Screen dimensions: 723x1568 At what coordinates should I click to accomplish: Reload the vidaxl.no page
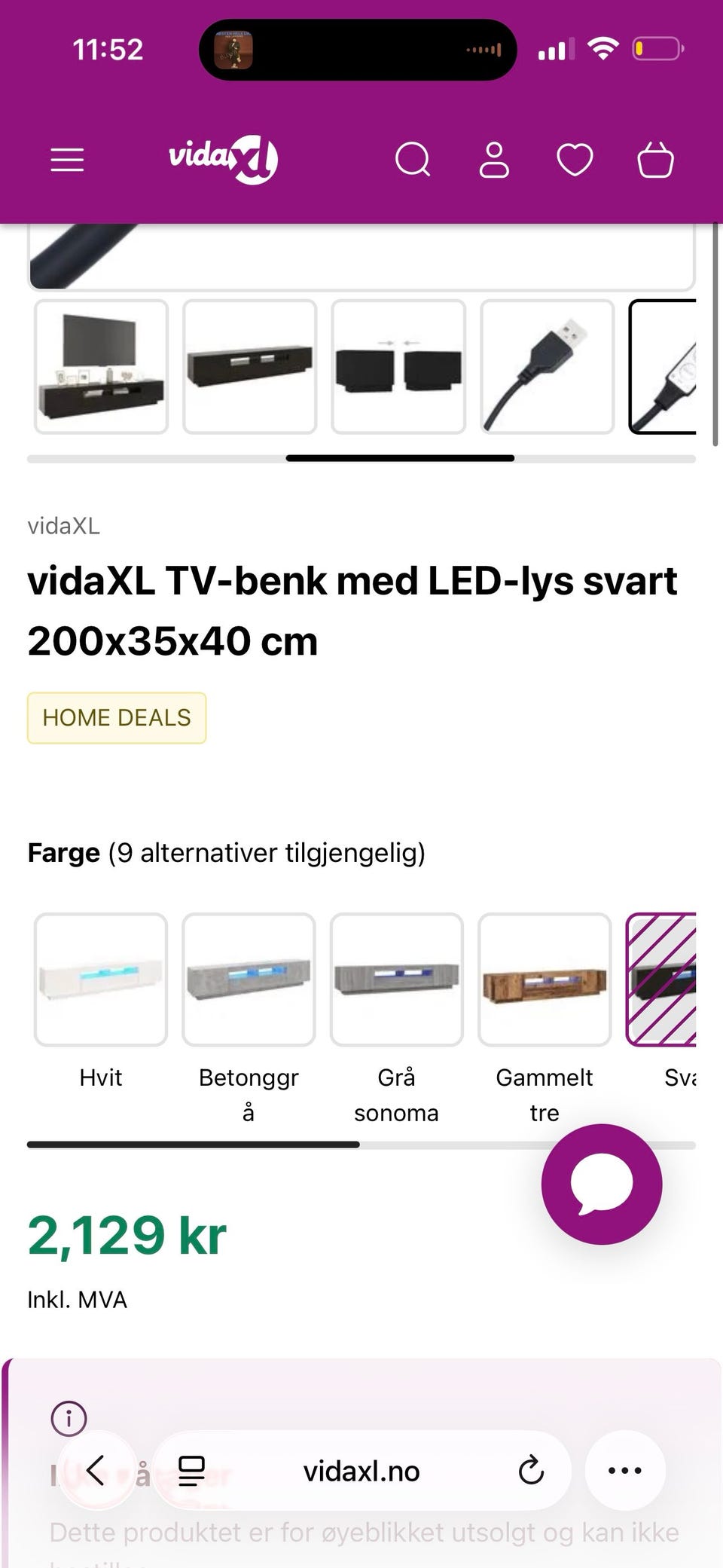tap(531, 1470)
